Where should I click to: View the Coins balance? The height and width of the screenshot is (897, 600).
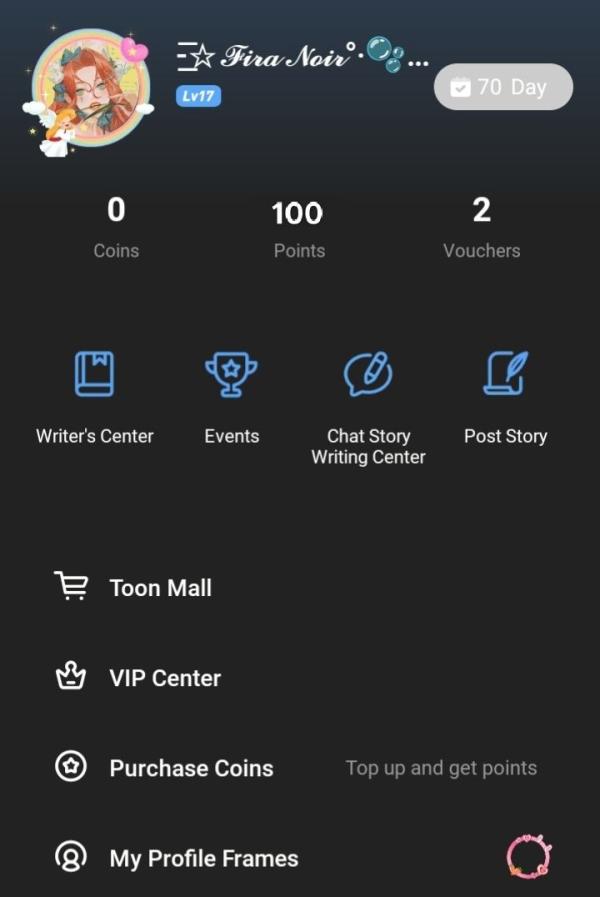116,227
